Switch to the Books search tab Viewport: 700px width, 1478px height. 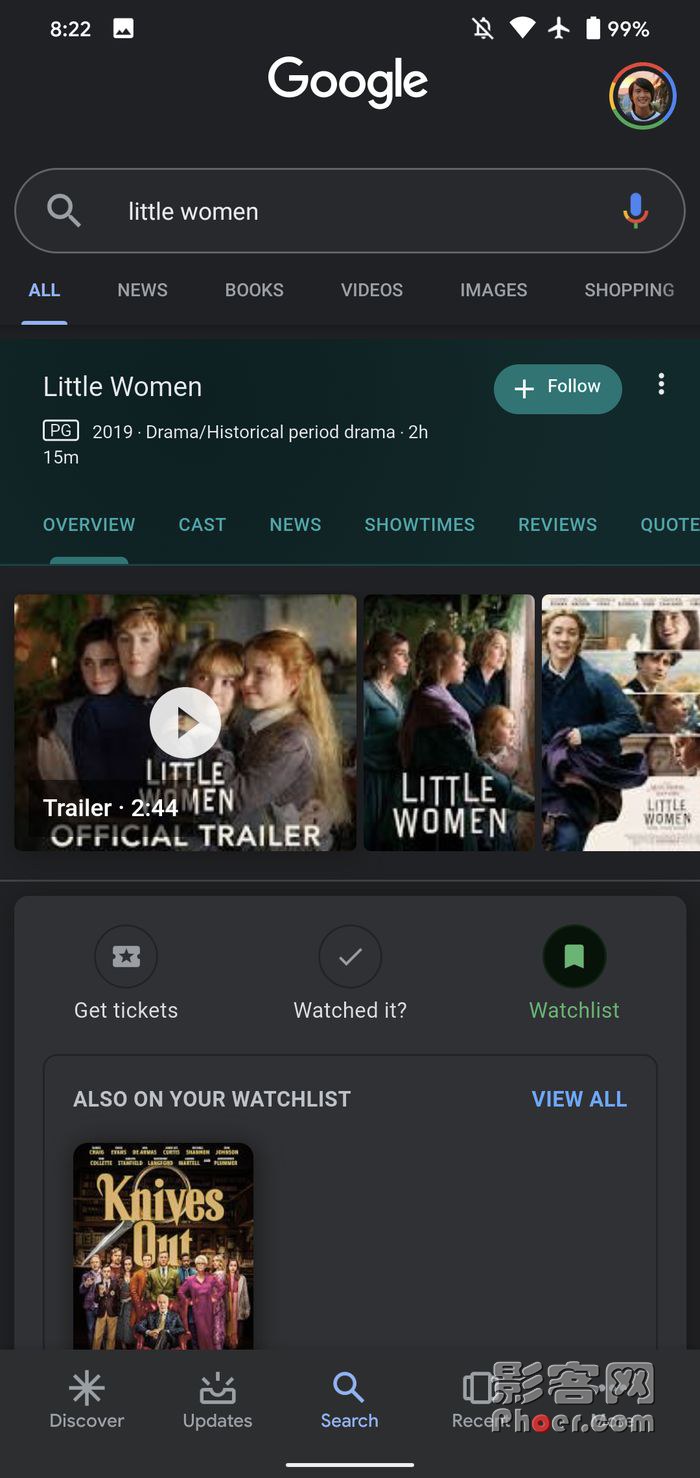[x=254, y=290]
